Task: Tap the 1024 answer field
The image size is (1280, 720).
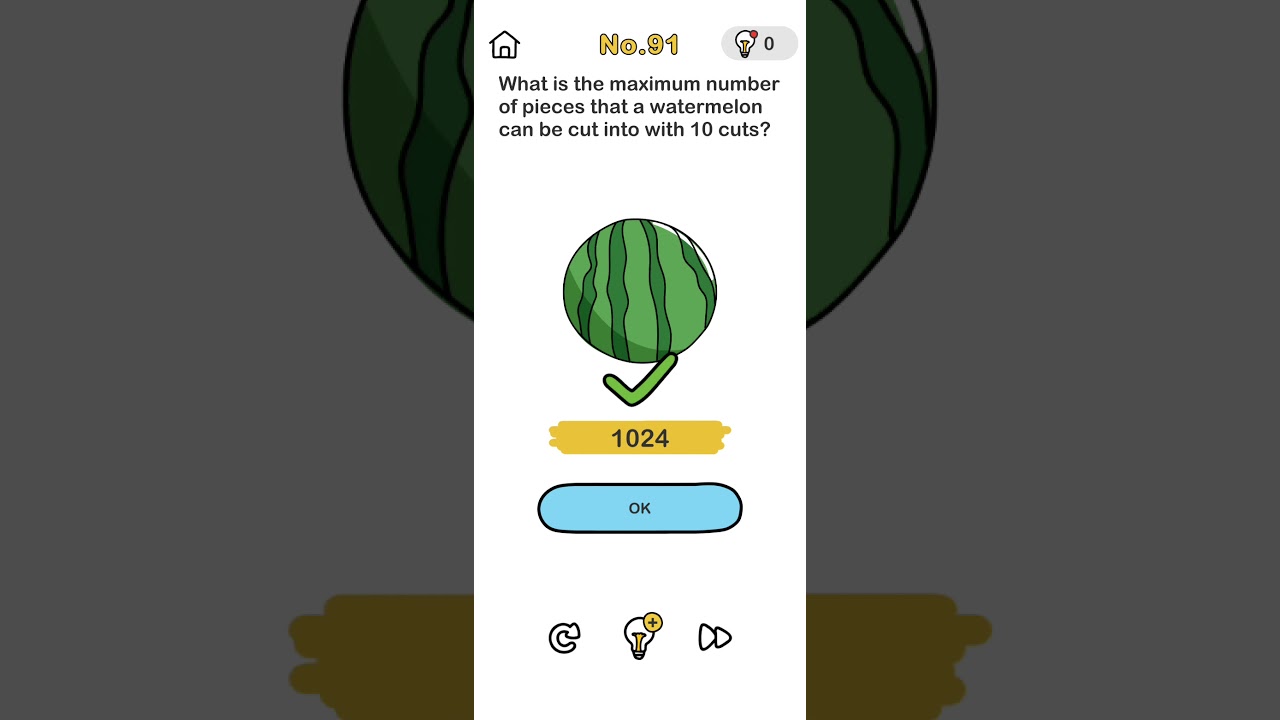Action: (x=640, y=438)
